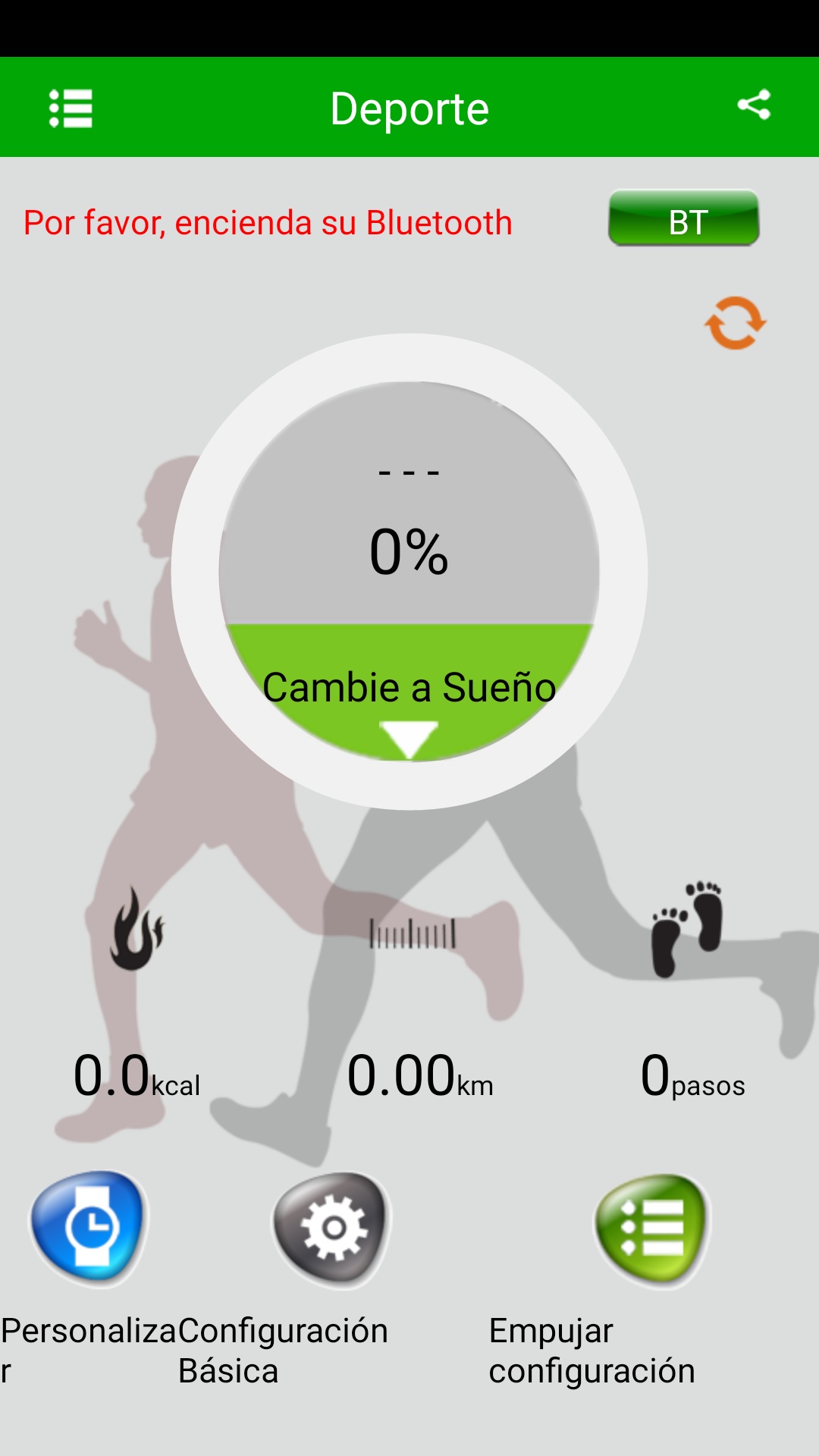Image resolution: width=819 pixels, height=1456 pixels.
Task: Open Configuración Básica settings
Action: coord(332,1229)
